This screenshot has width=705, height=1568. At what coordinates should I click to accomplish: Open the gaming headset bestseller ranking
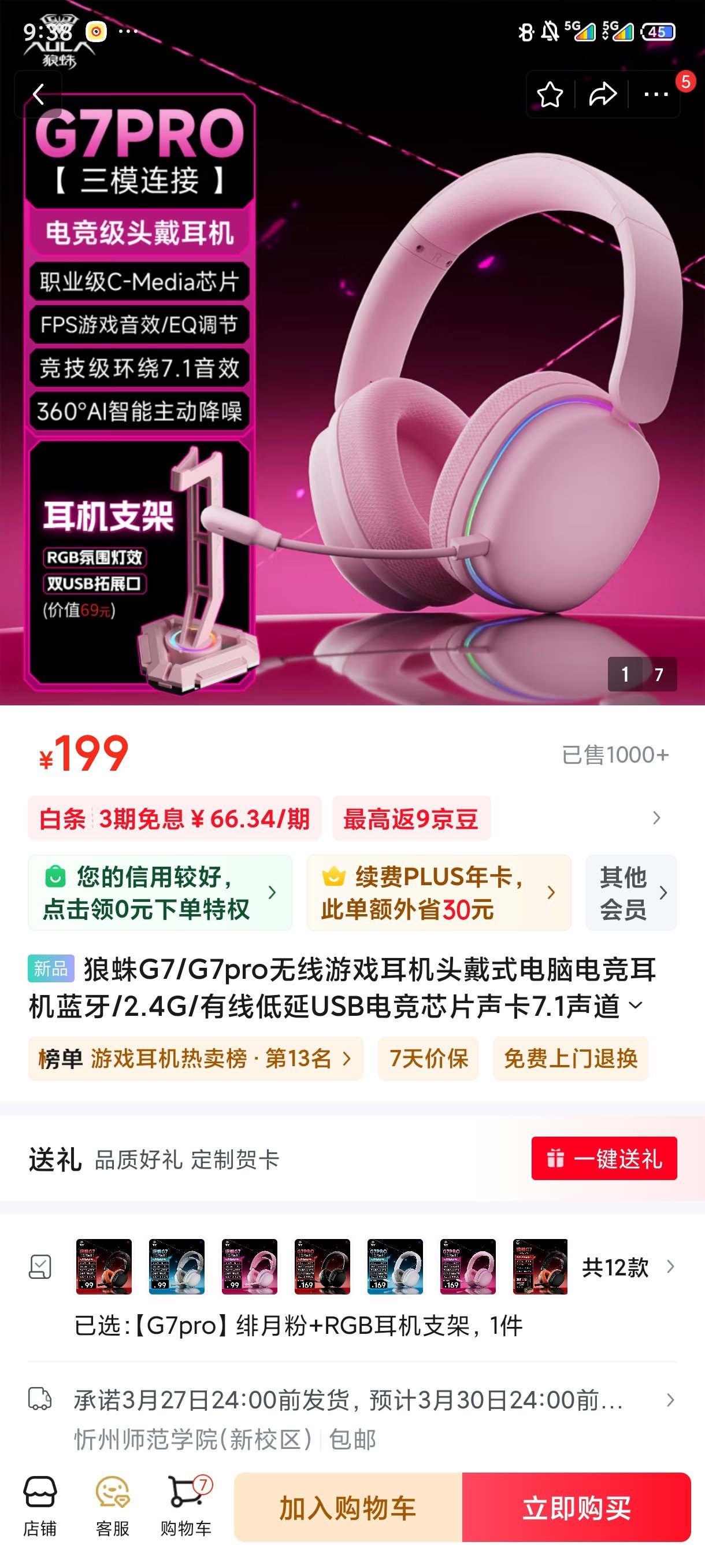tap(195, 1059)
